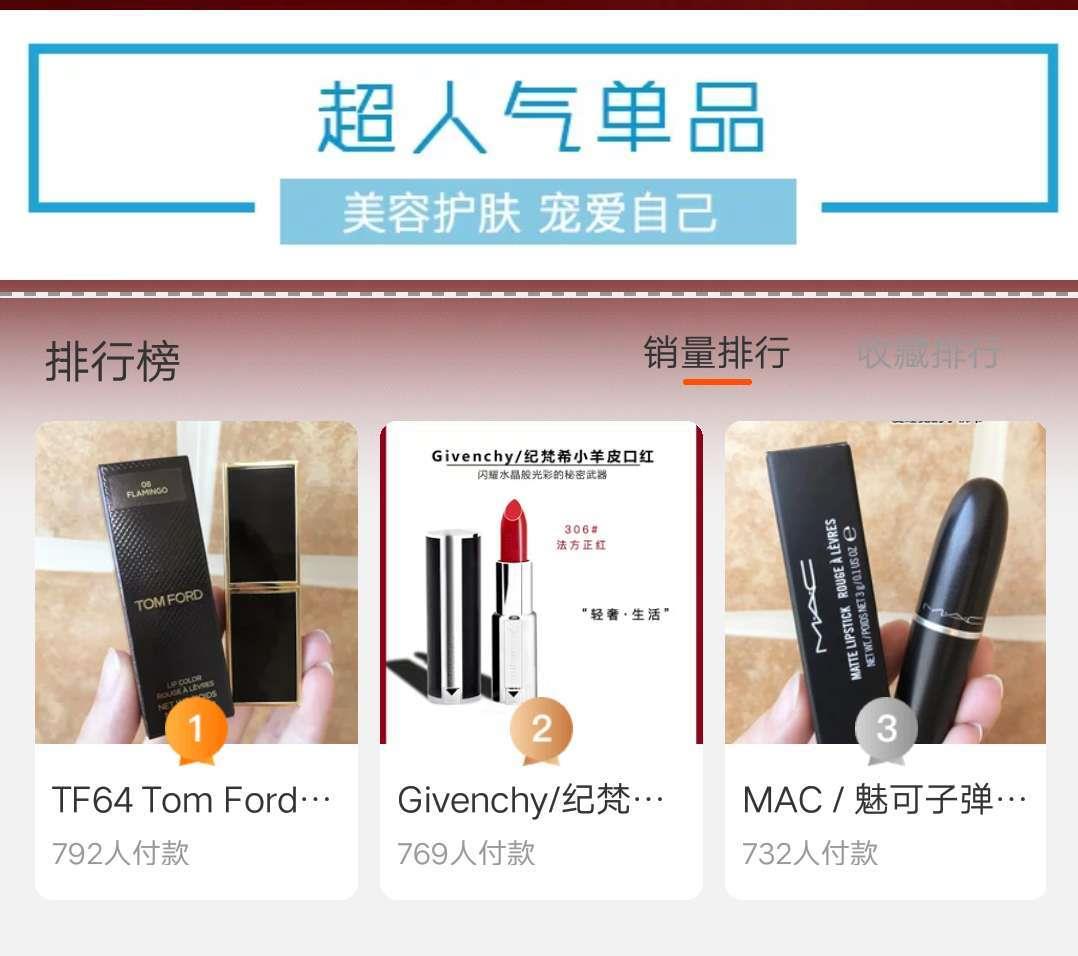This screenshot has height=956, width=1078.
Task: Open the MAC / 魅可子弹 lipstick card
Action: click(x=885, y=660)
